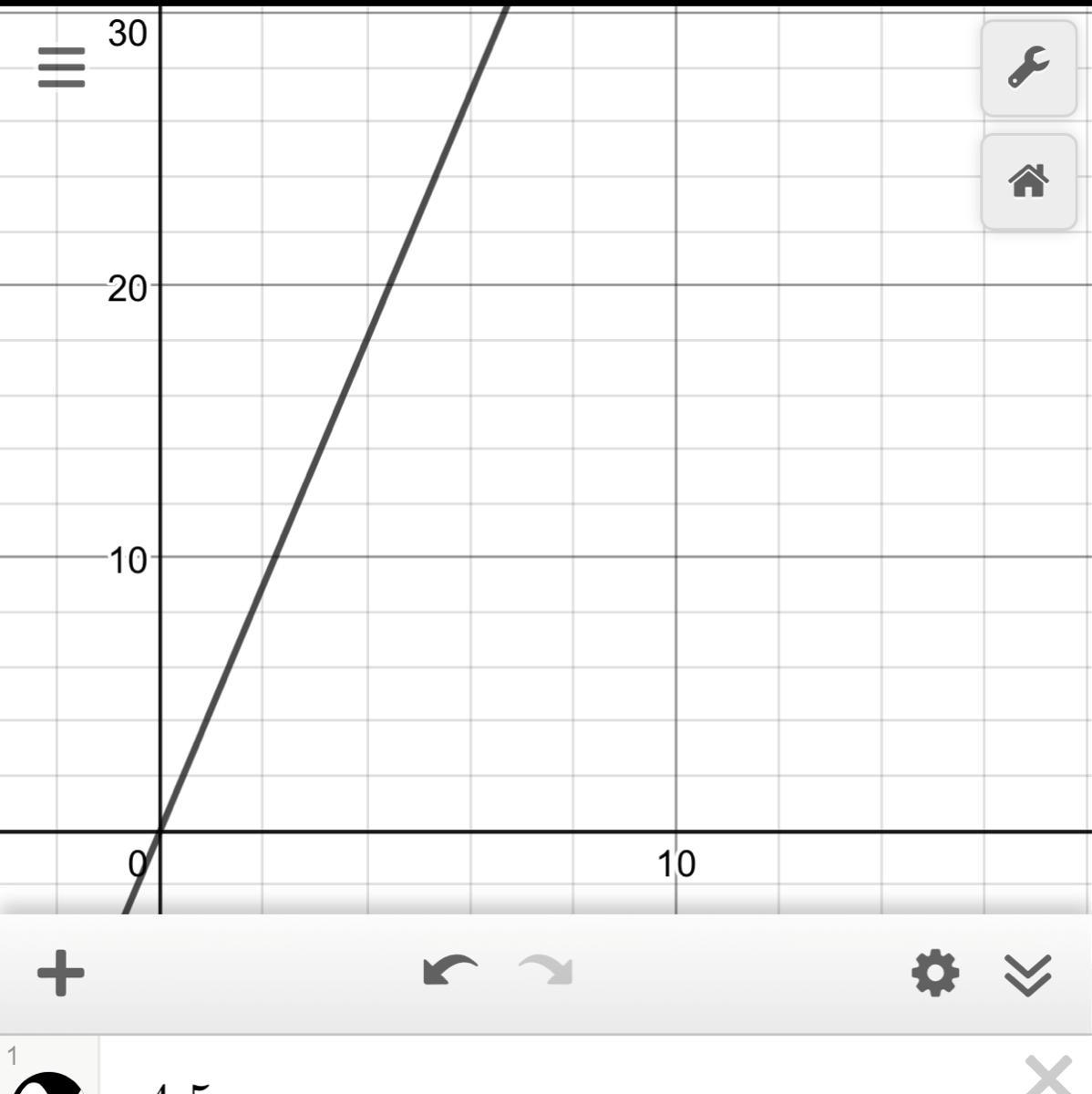Open the expression list gear

coord(935,973)
